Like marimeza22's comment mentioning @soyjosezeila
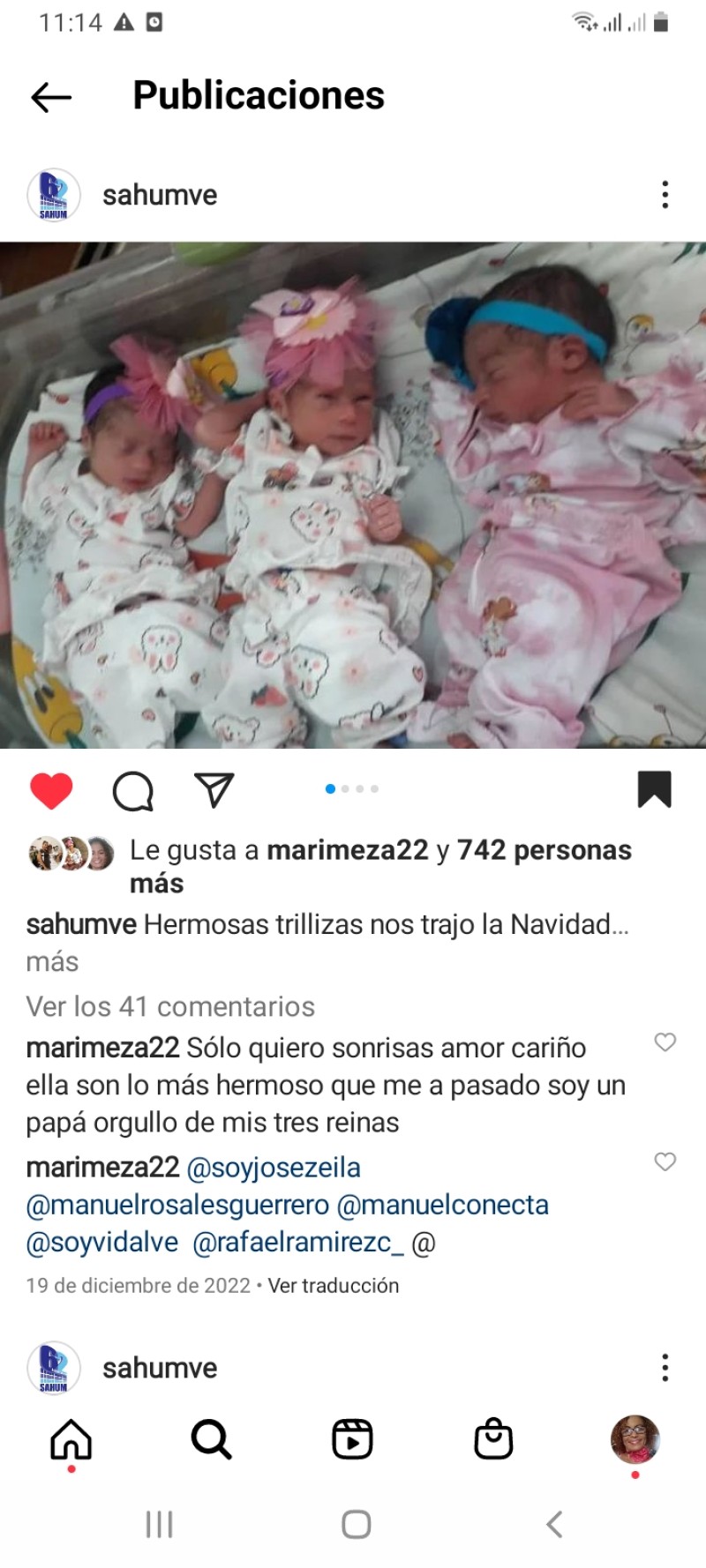 [665, 1162]
